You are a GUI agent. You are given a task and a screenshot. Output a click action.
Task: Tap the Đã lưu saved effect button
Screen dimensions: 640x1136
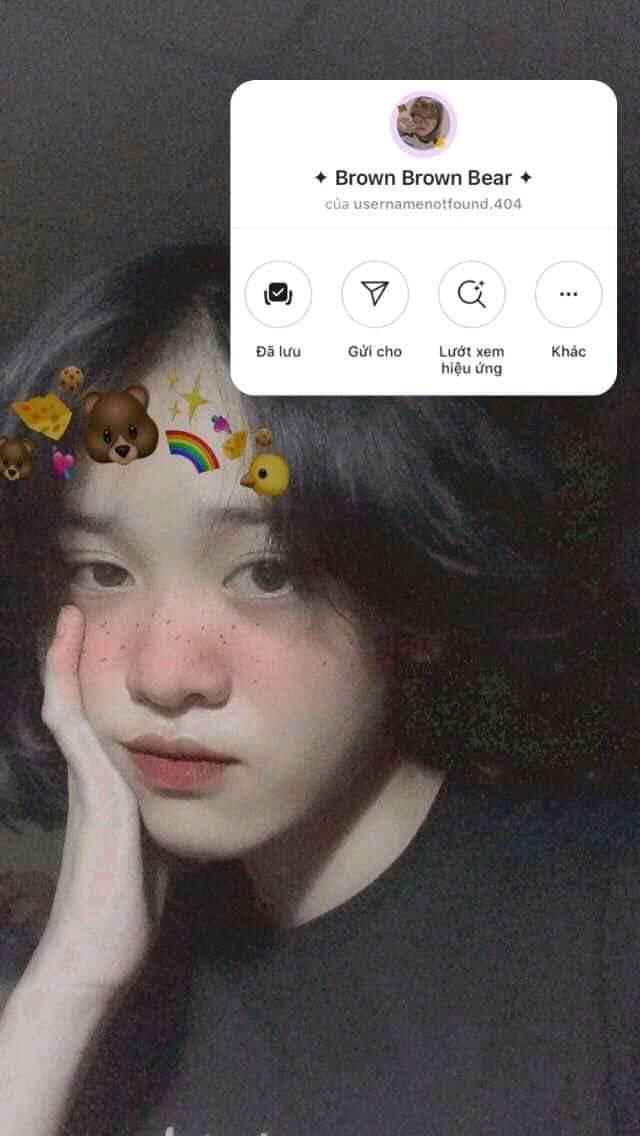(x=278, y=295)
